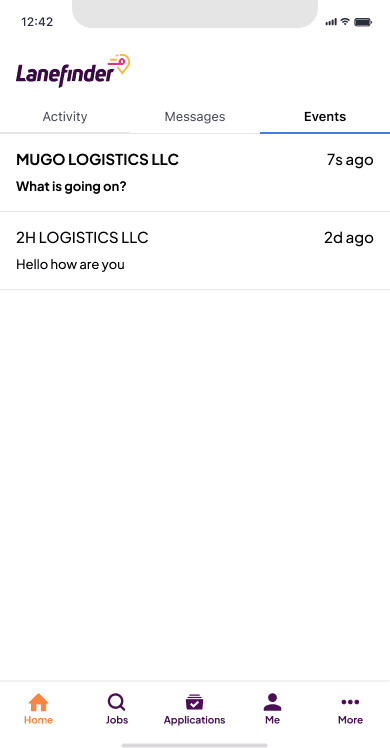Open the 2H LOGISTICS LLC conversation
390x748 pixels.
coord(195,250)
